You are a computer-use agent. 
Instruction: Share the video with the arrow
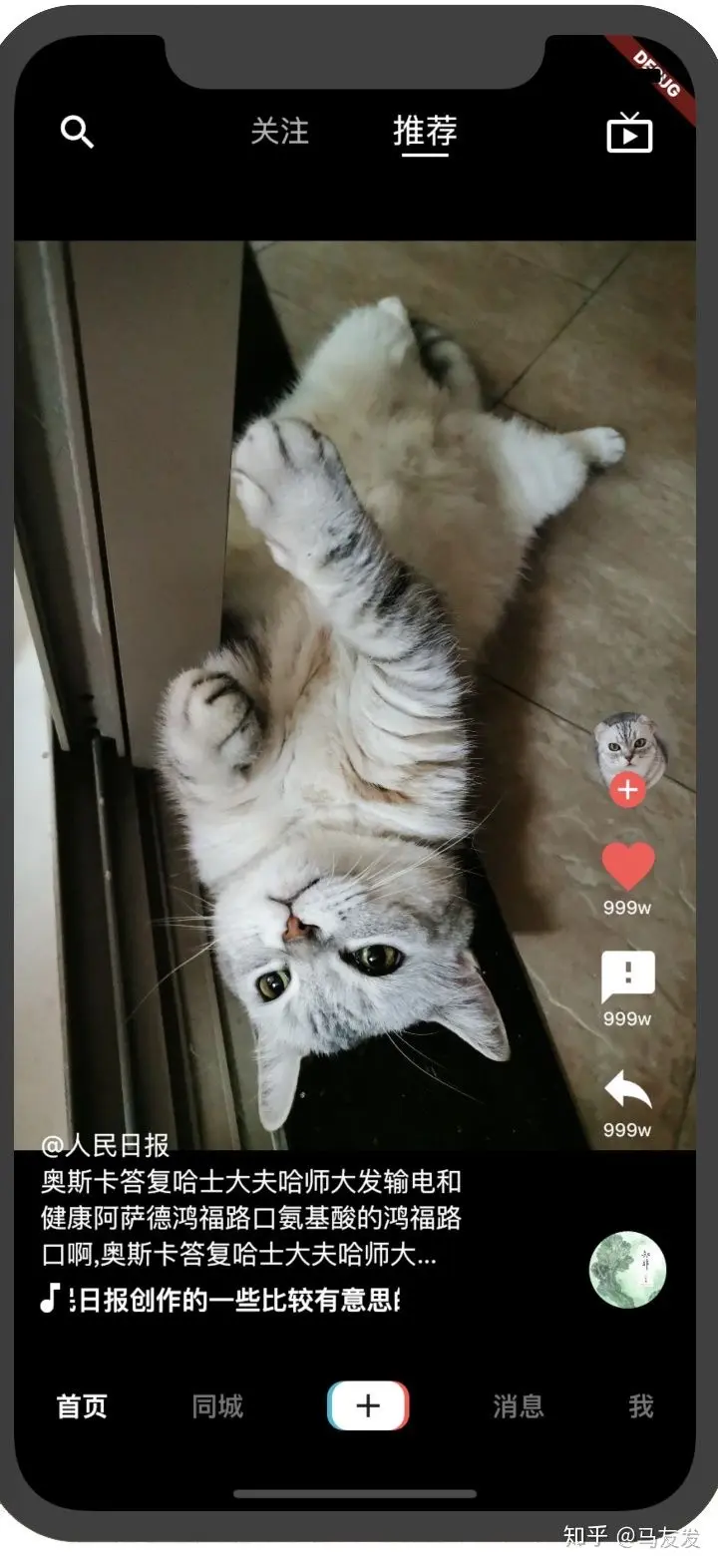coord(627,1089)
